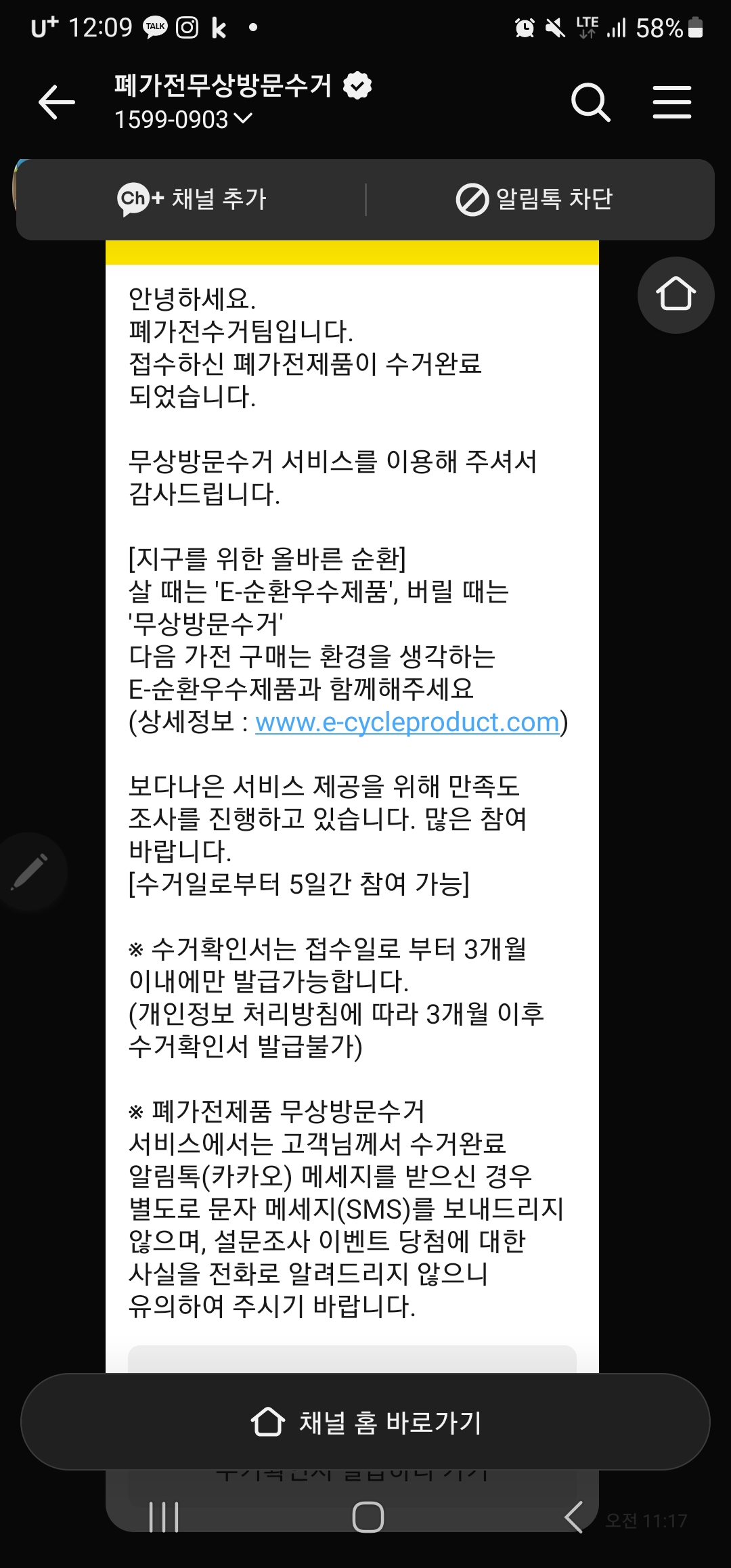Block notifications with 알림톡 차단
This screenshot has width=731, height=1568.
tap(534, 200)
